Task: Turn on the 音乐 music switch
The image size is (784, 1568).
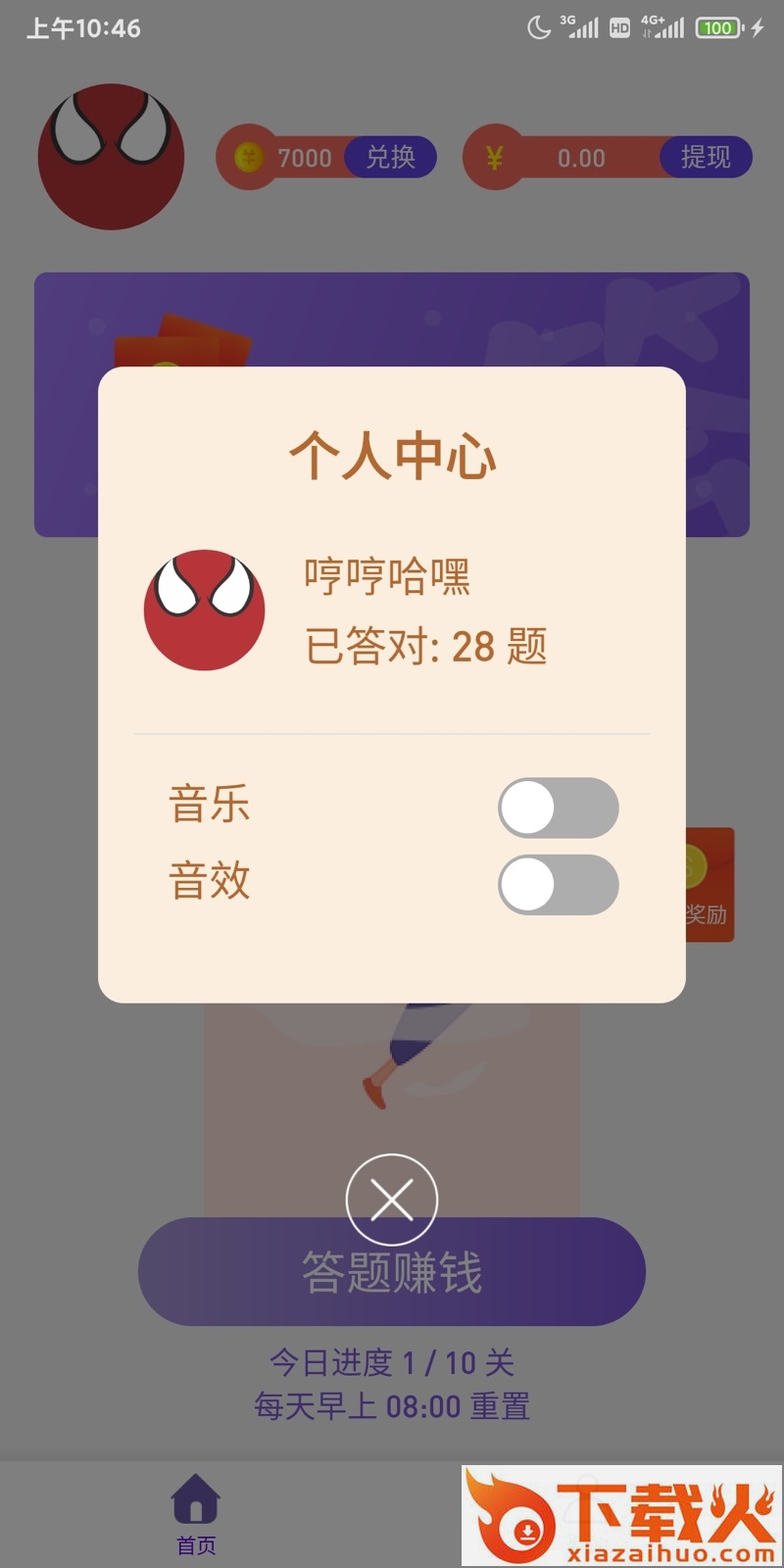Action: click(x=558, y=808)
